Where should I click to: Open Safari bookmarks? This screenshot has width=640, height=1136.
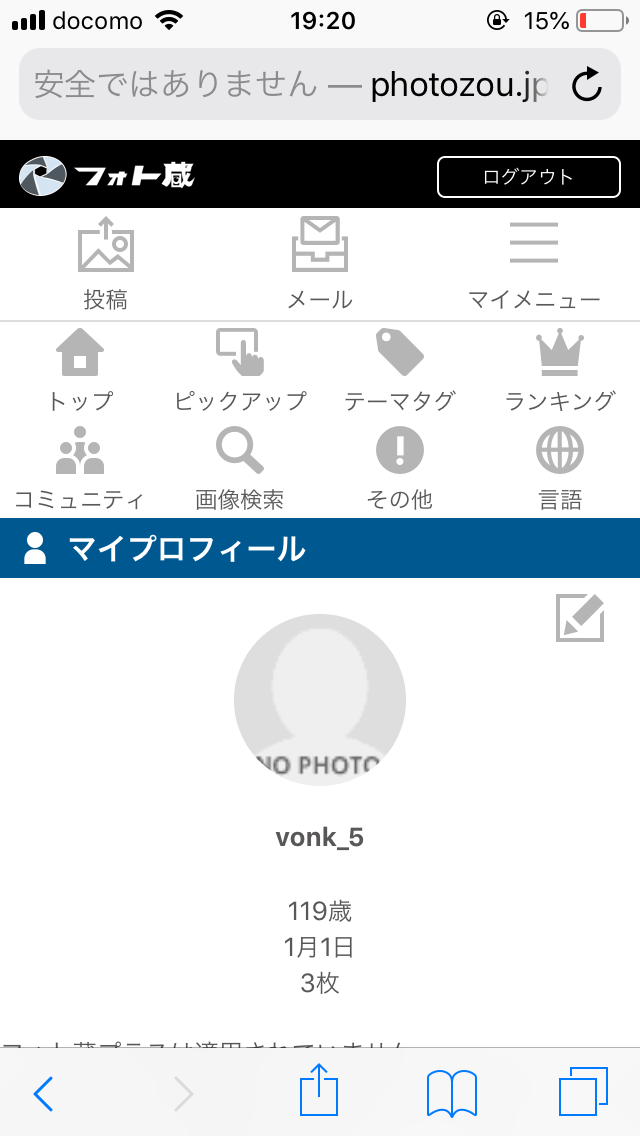tap(452, 1094)
